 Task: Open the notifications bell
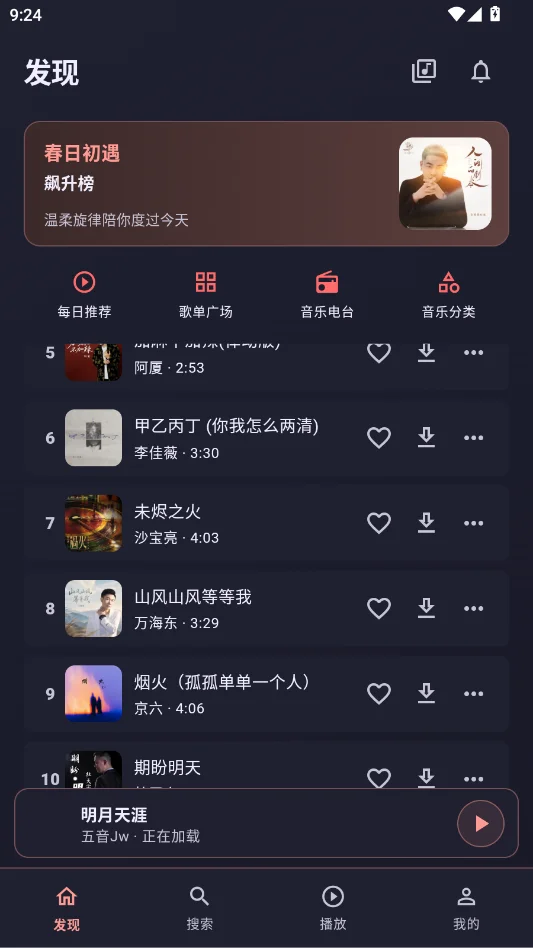480,72
